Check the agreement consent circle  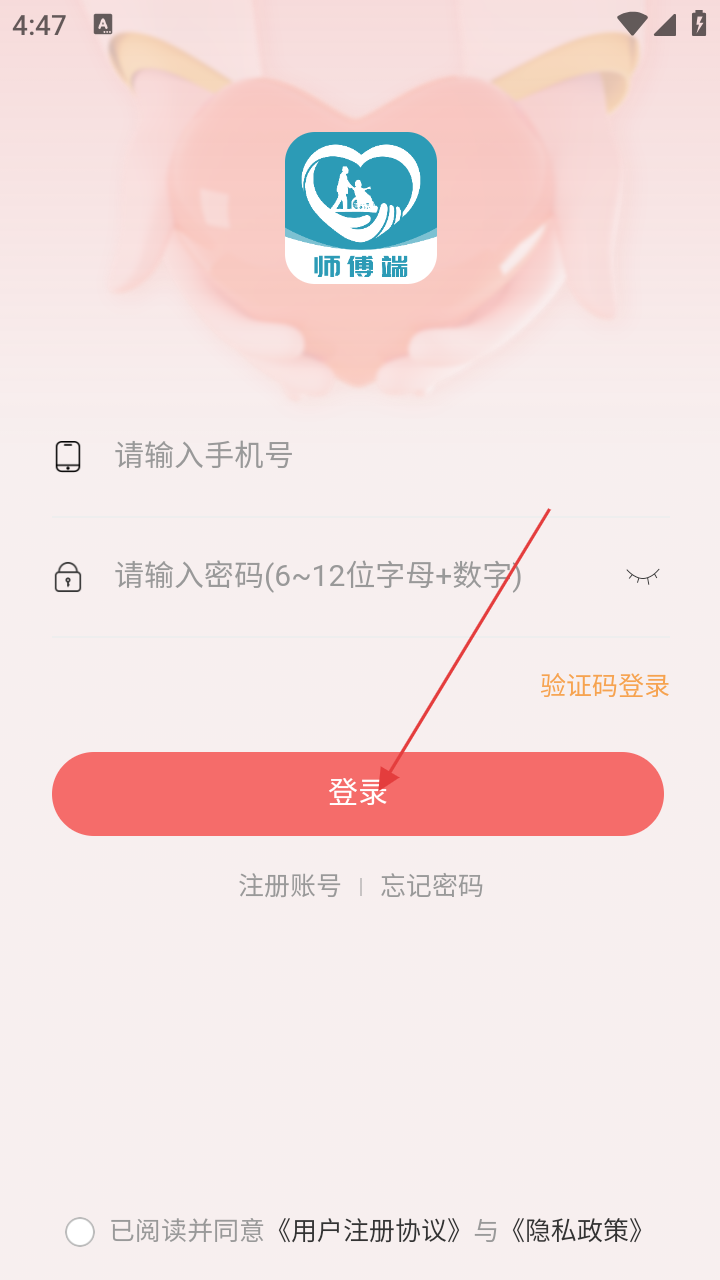coord(80,1231)
